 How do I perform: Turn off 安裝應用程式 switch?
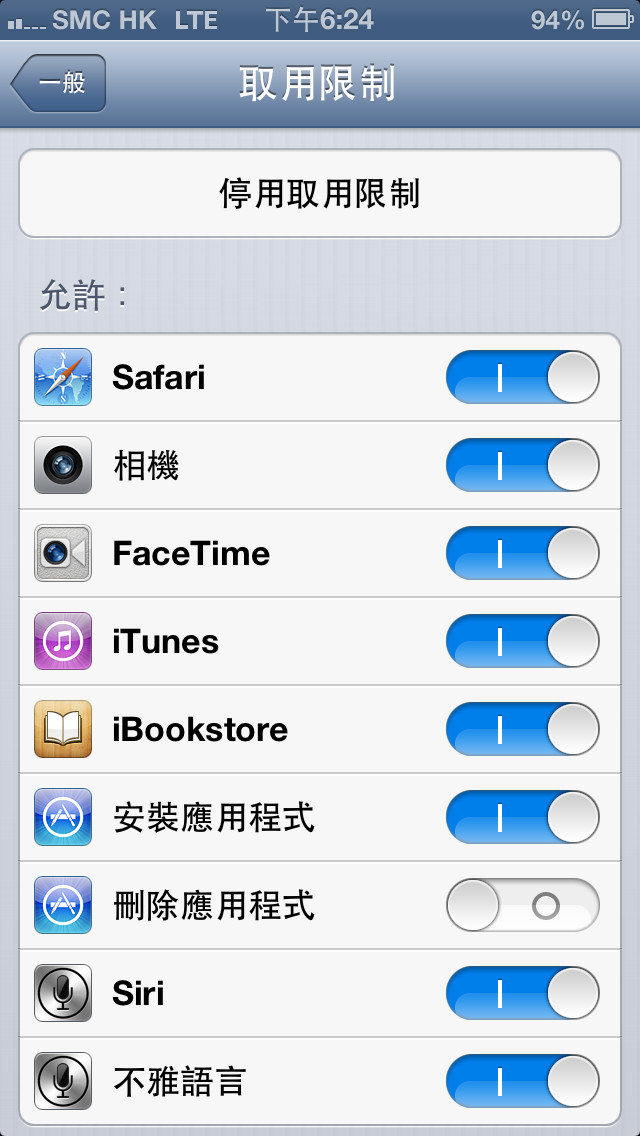[522, 817]
